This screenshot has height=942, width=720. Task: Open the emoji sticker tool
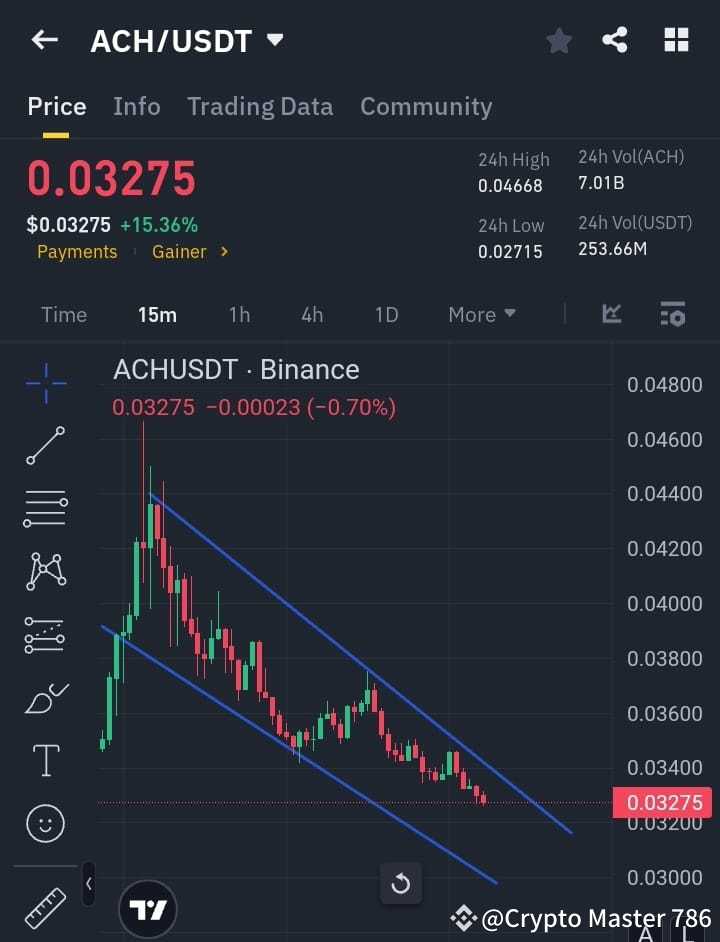(44, 823)
